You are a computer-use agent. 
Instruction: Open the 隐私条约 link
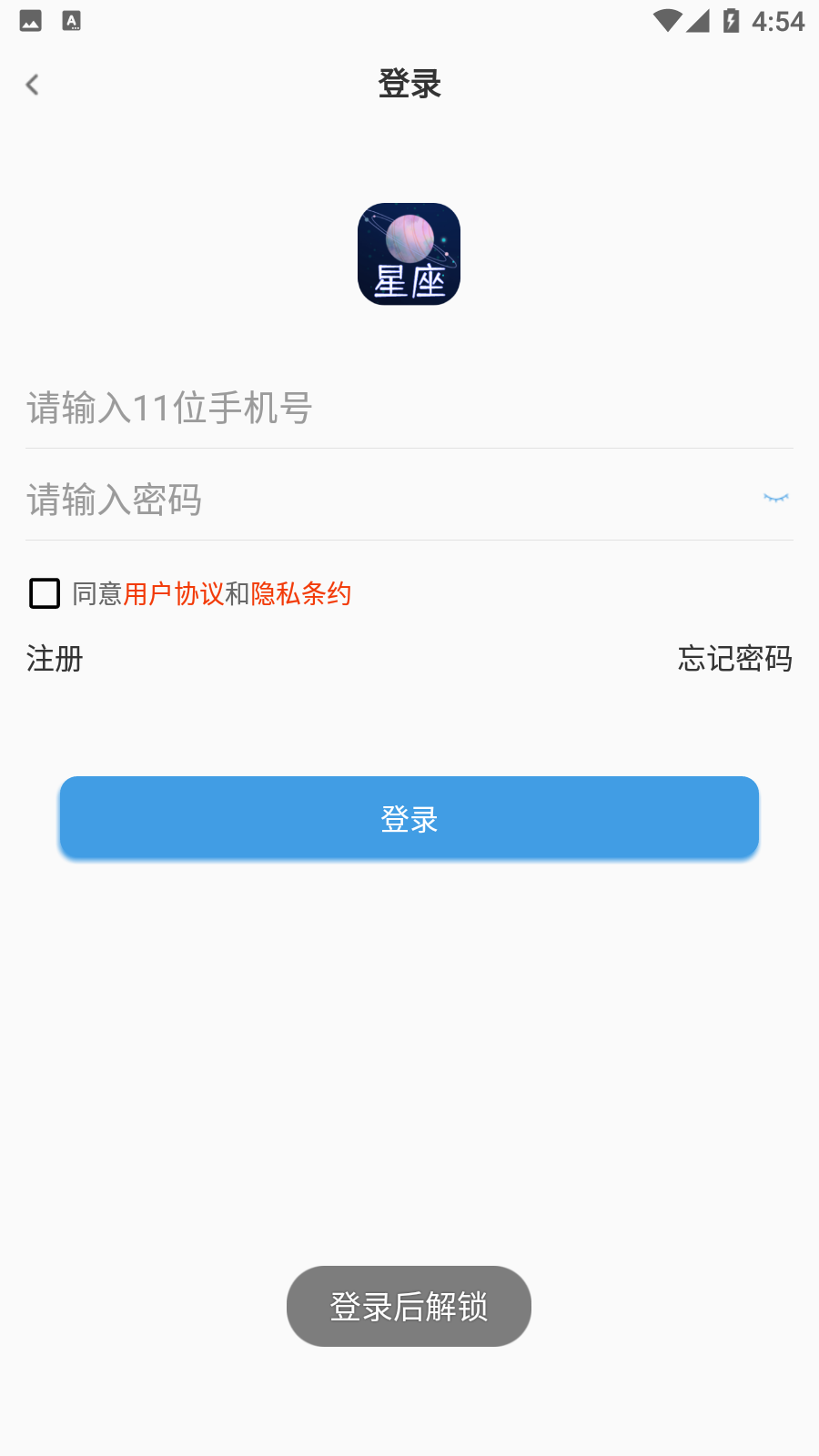pyautogui.click(x=301, y=594)
